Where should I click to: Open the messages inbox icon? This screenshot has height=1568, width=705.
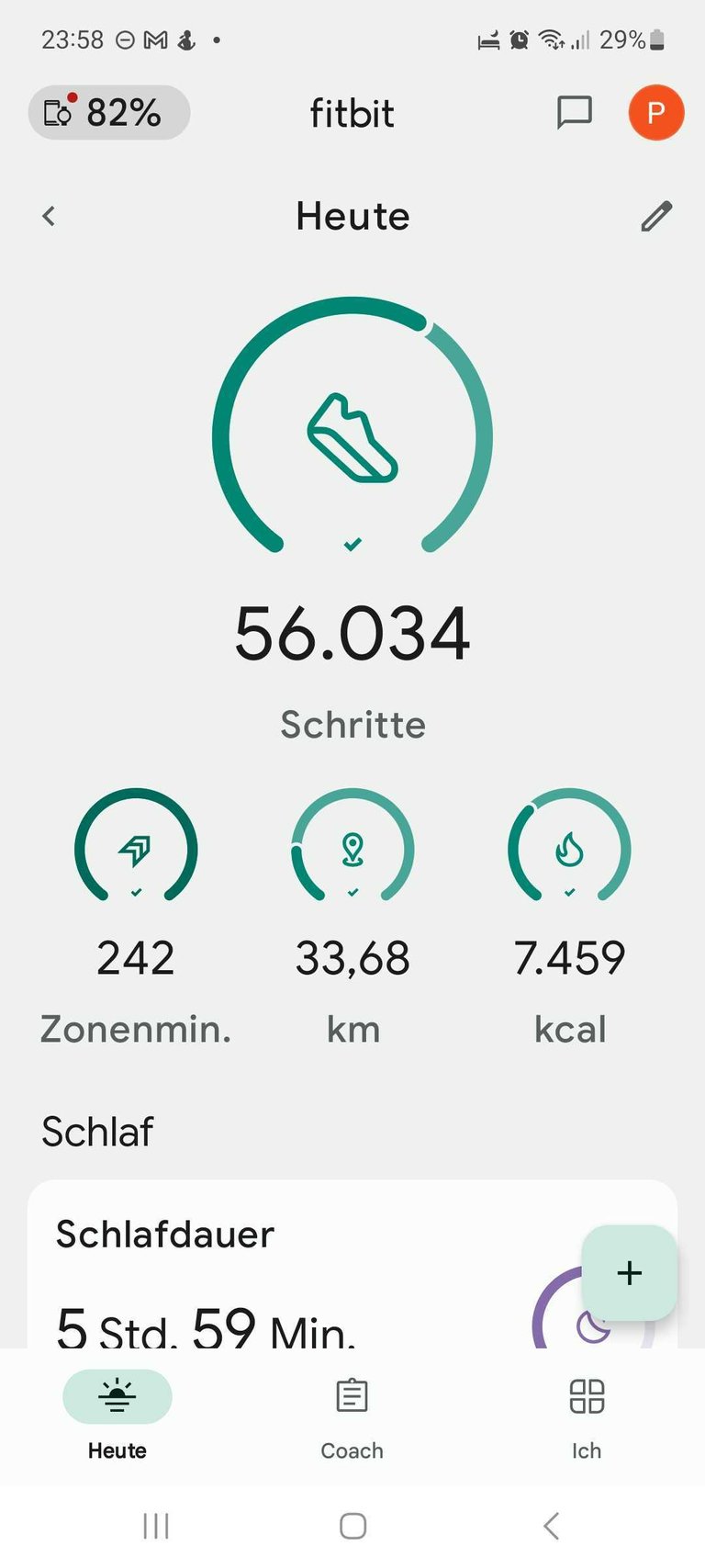pos(575,113)
